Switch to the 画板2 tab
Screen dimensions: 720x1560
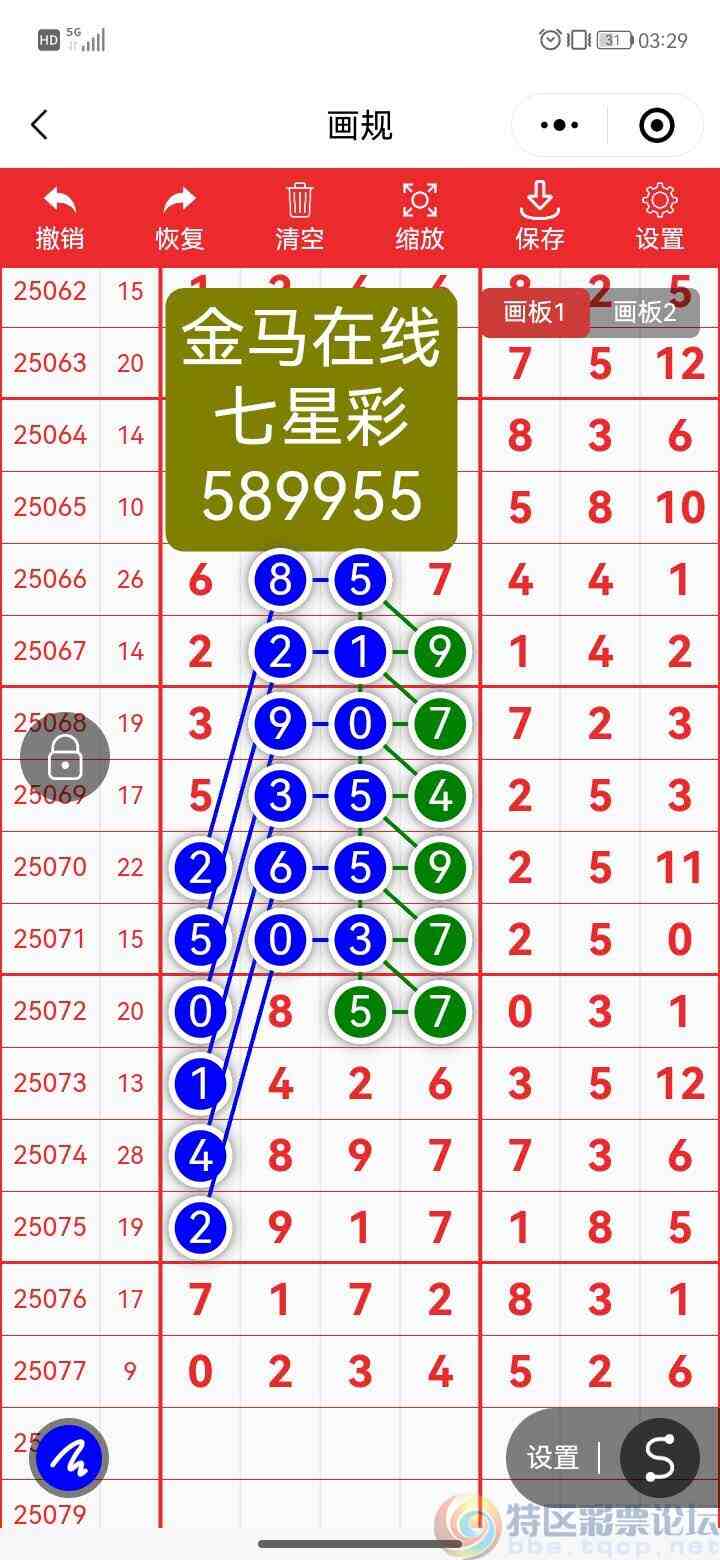point(645,312)
